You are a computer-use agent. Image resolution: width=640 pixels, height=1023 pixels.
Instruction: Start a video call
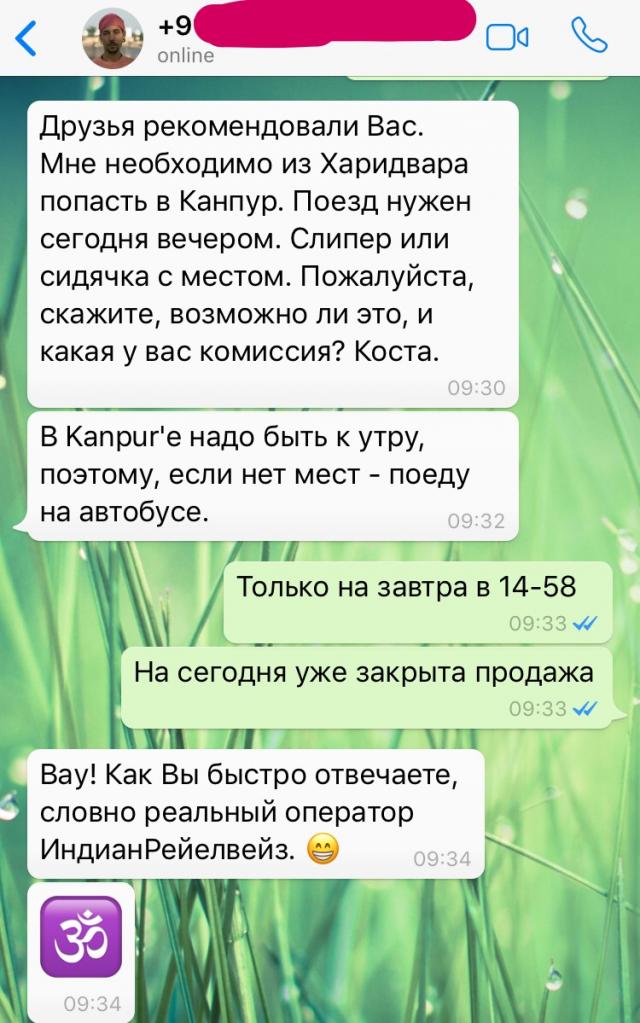(507, 37)
